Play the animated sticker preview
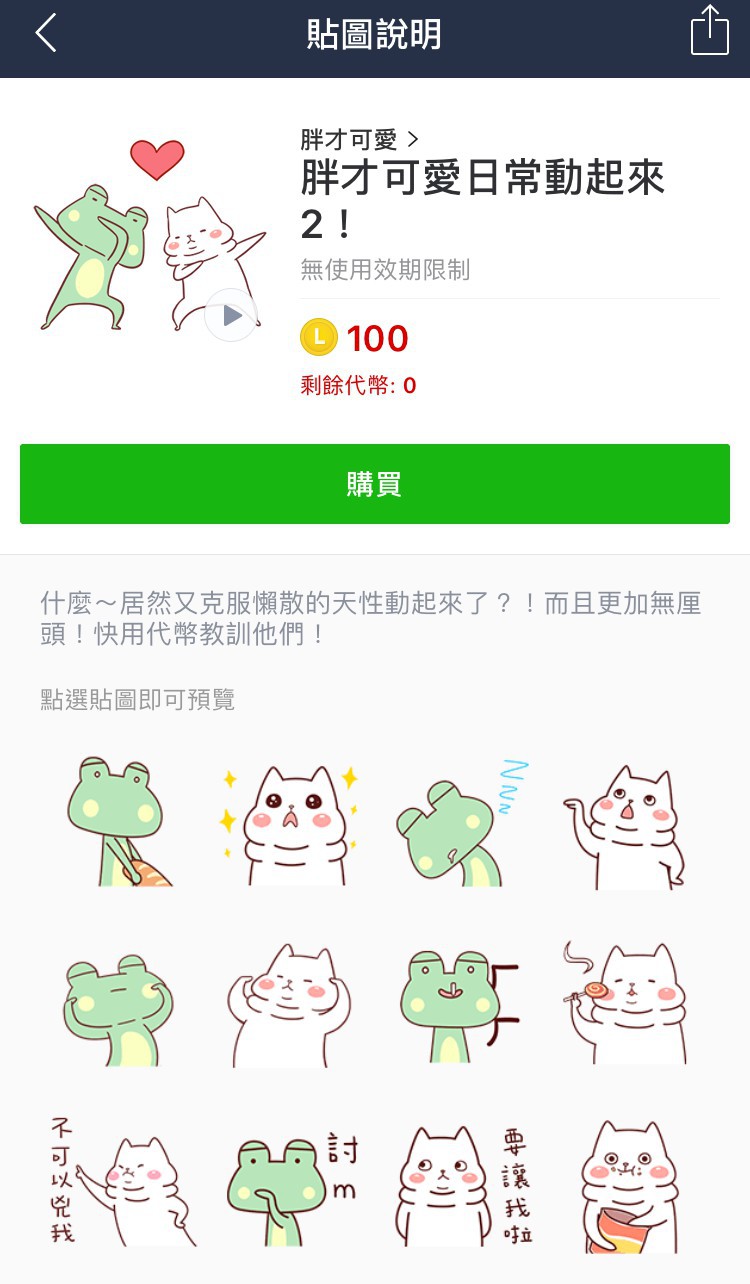The image size is (750, 1284). point(231,316)
